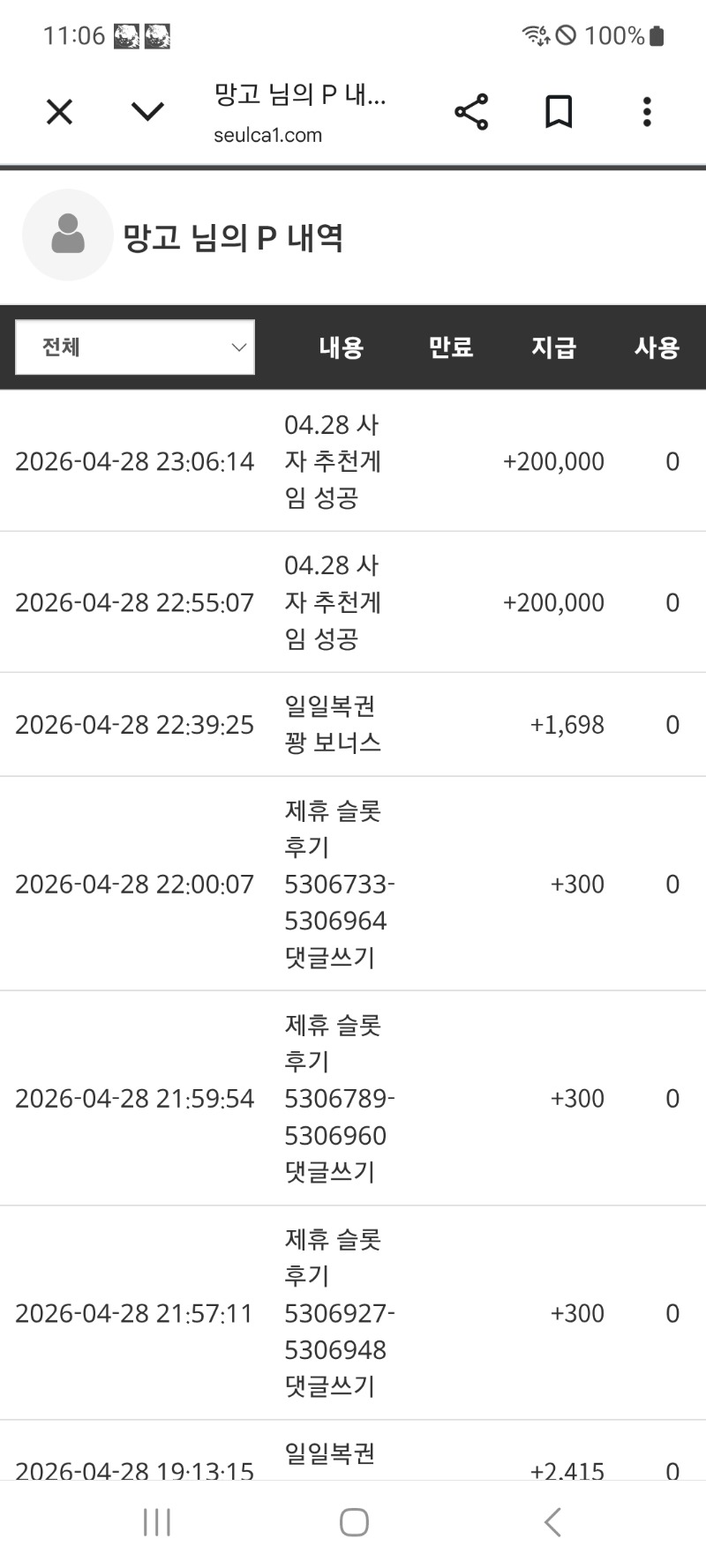Bookmark this page
Screen dimensions: 706x1568
(x=559, y=112)
